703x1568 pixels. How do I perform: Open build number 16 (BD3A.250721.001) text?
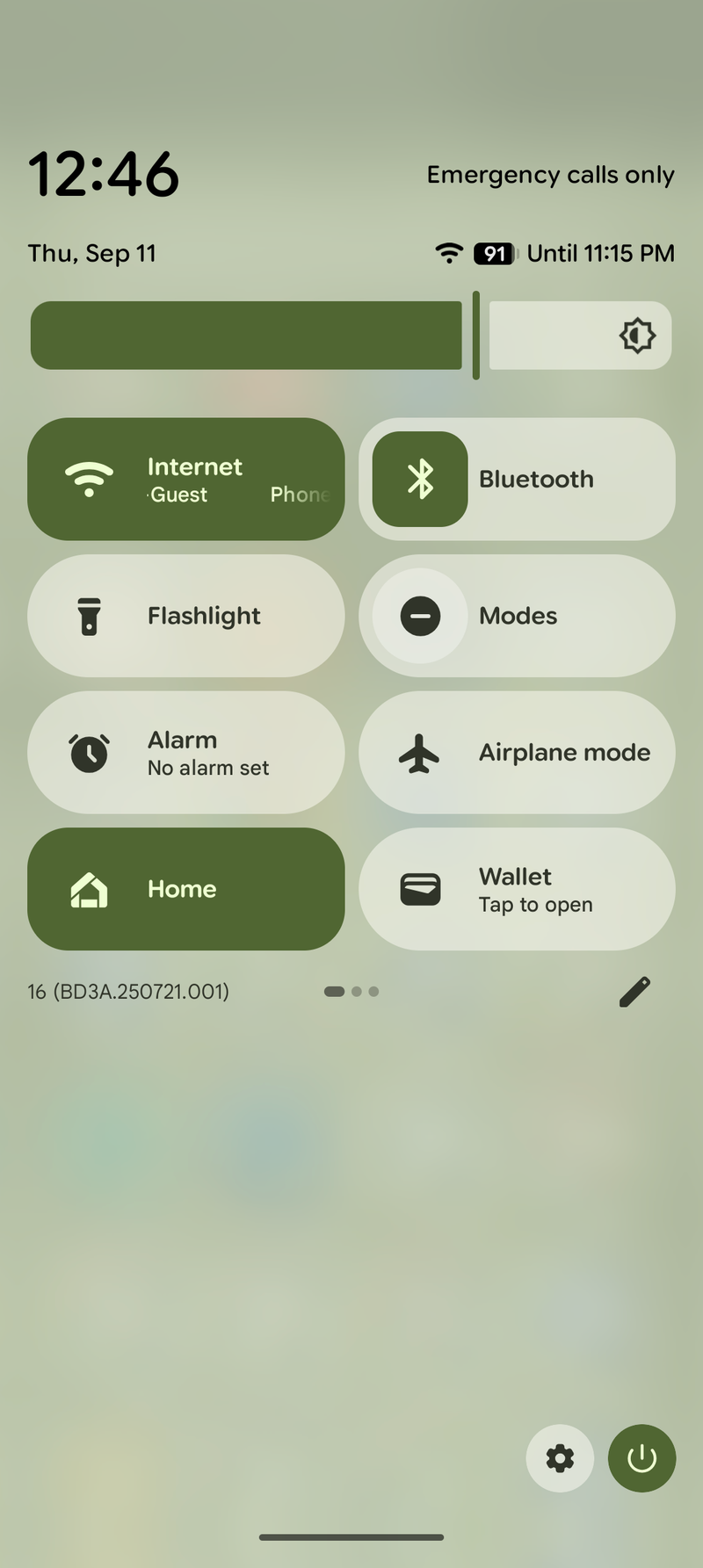128,992
